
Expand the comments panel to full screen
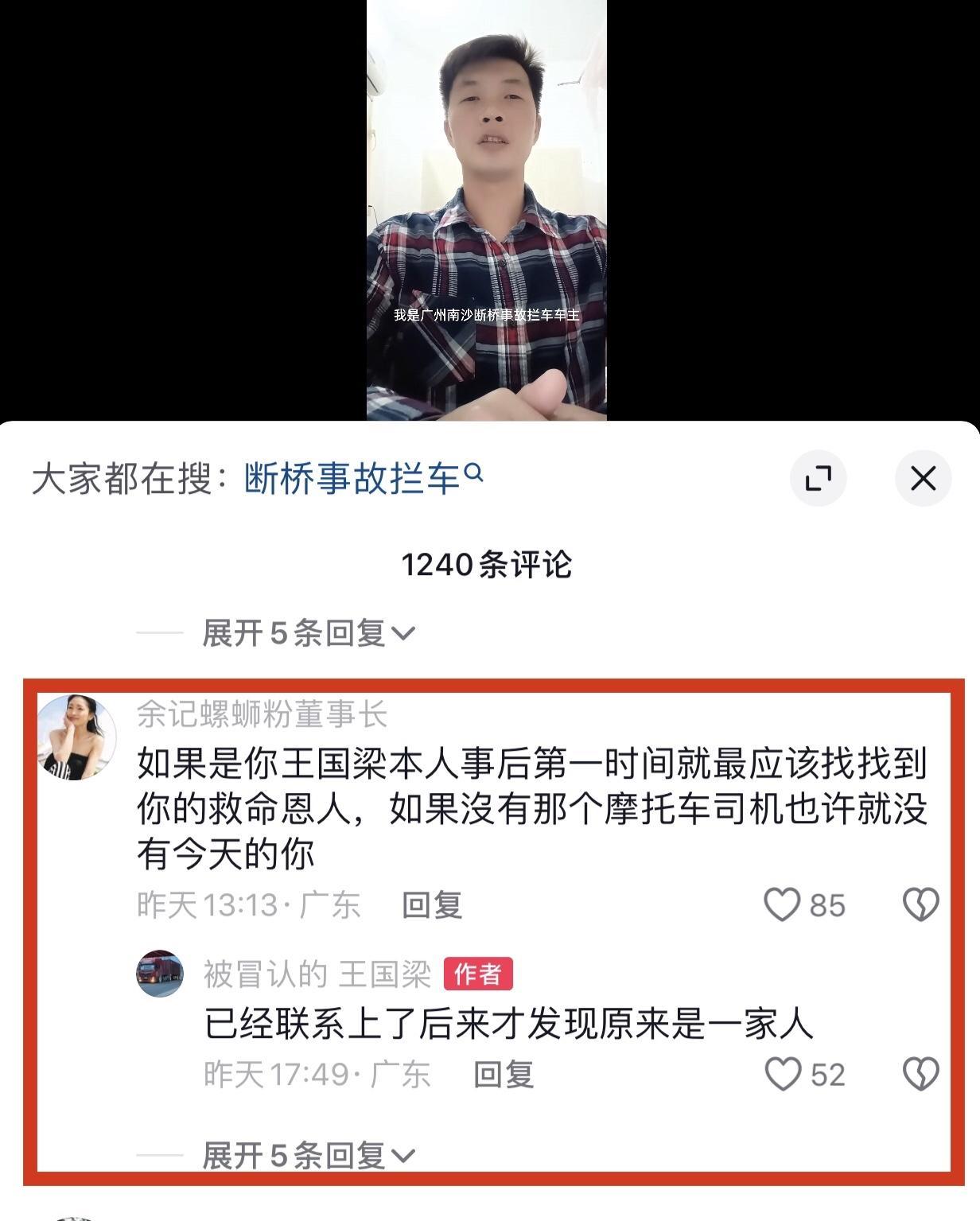818,479
